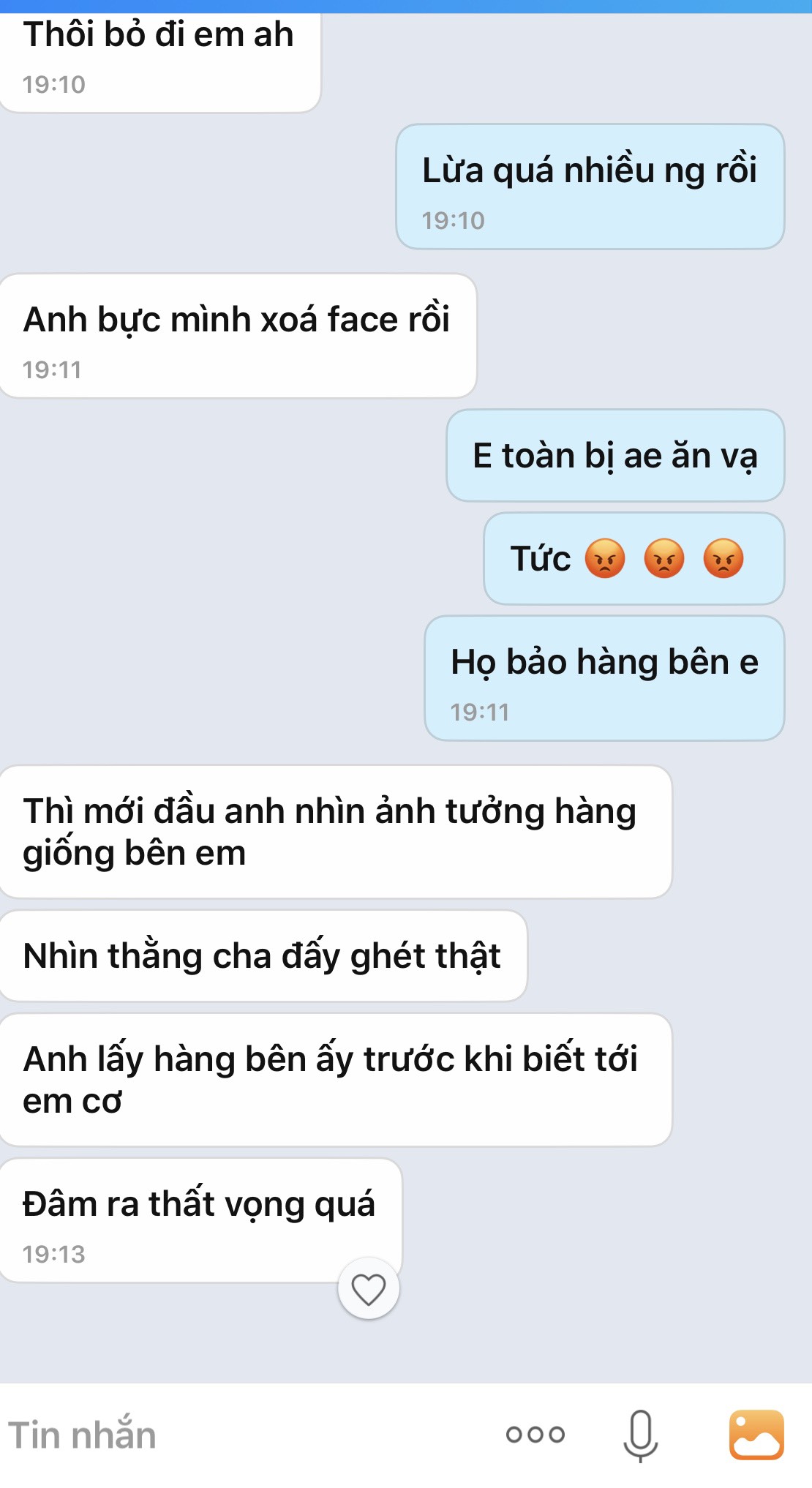The image size is (812, 1488).
Task: Open the photo gallery picker
Action: pos(756,1435)
